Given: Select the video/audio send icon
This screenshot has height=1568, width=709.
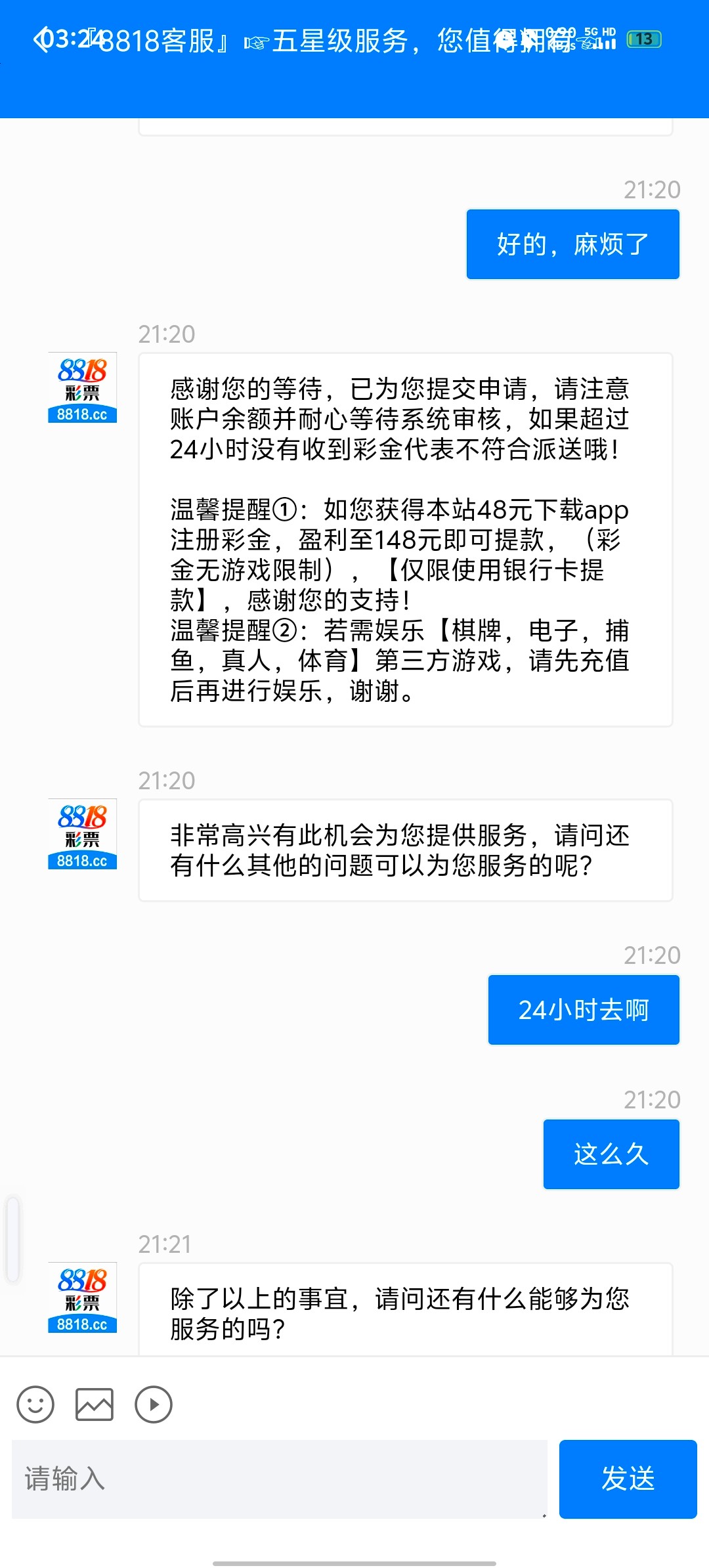Looking at the screenshot, I should (154, 1405).
